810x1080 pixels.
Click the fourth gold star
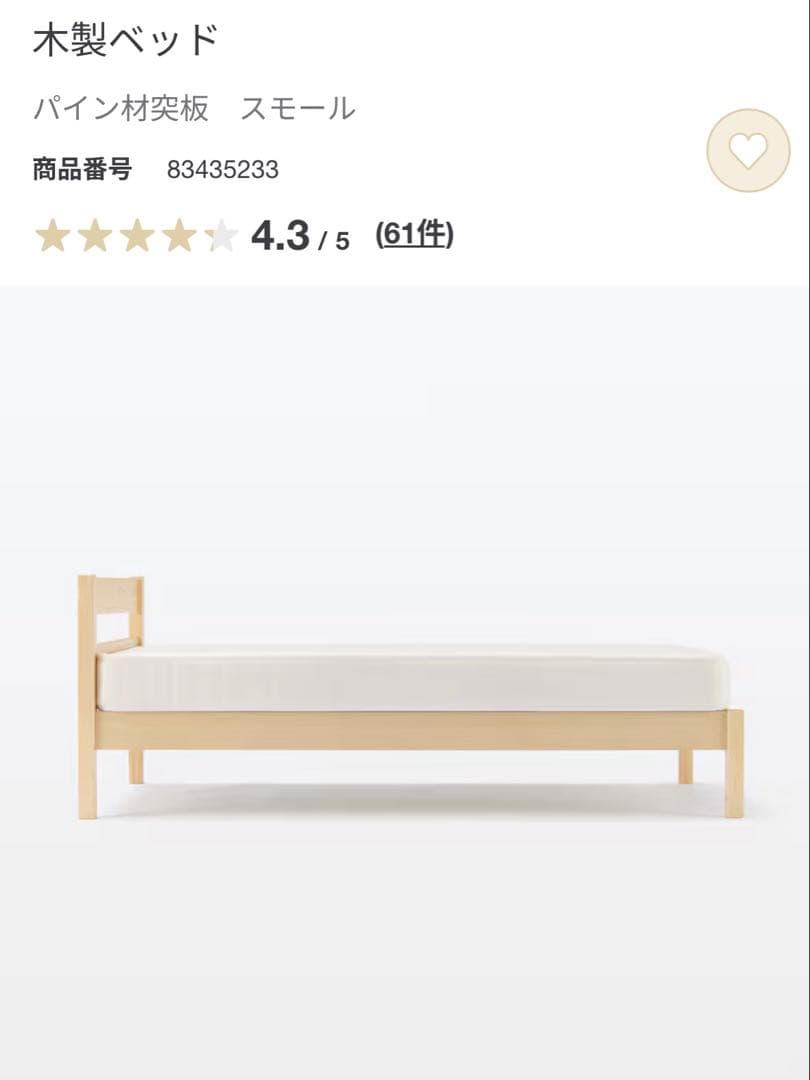(x=180, y=236)
